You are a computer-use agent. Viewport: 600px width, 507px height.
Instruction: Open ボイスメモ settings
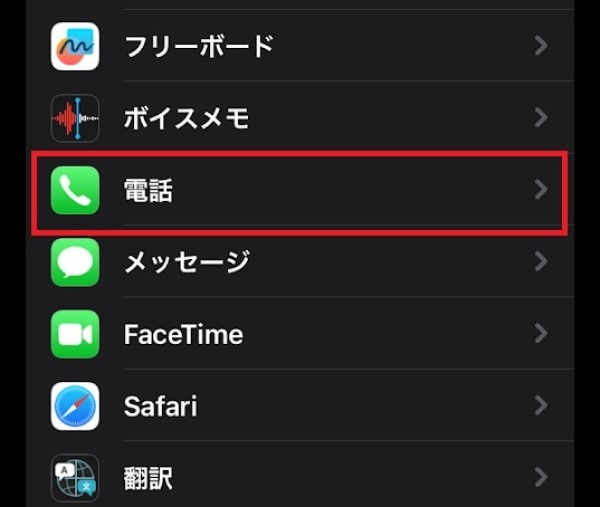[x=300, y=118]
